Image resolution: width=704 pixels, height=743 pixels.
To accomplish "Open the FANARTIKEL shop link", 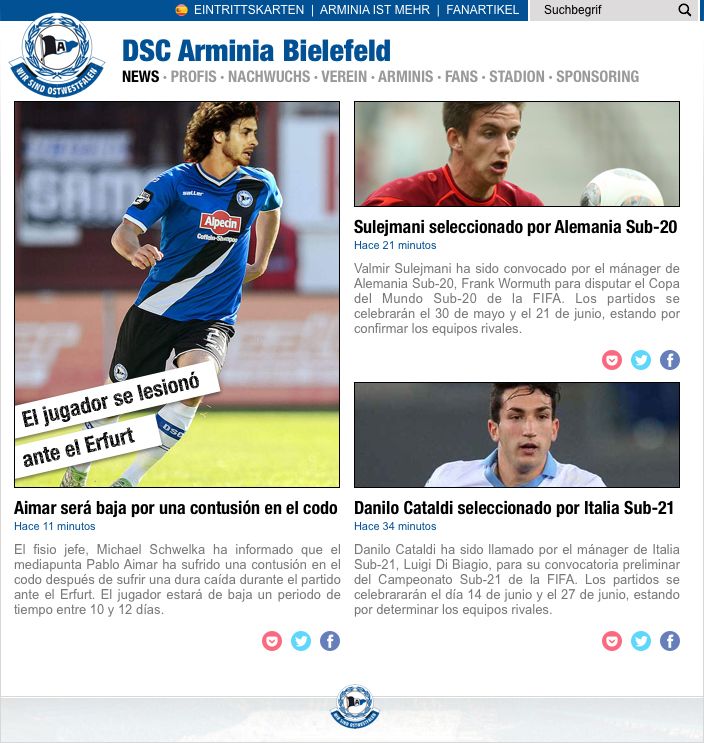I will (x=482, y=10).
